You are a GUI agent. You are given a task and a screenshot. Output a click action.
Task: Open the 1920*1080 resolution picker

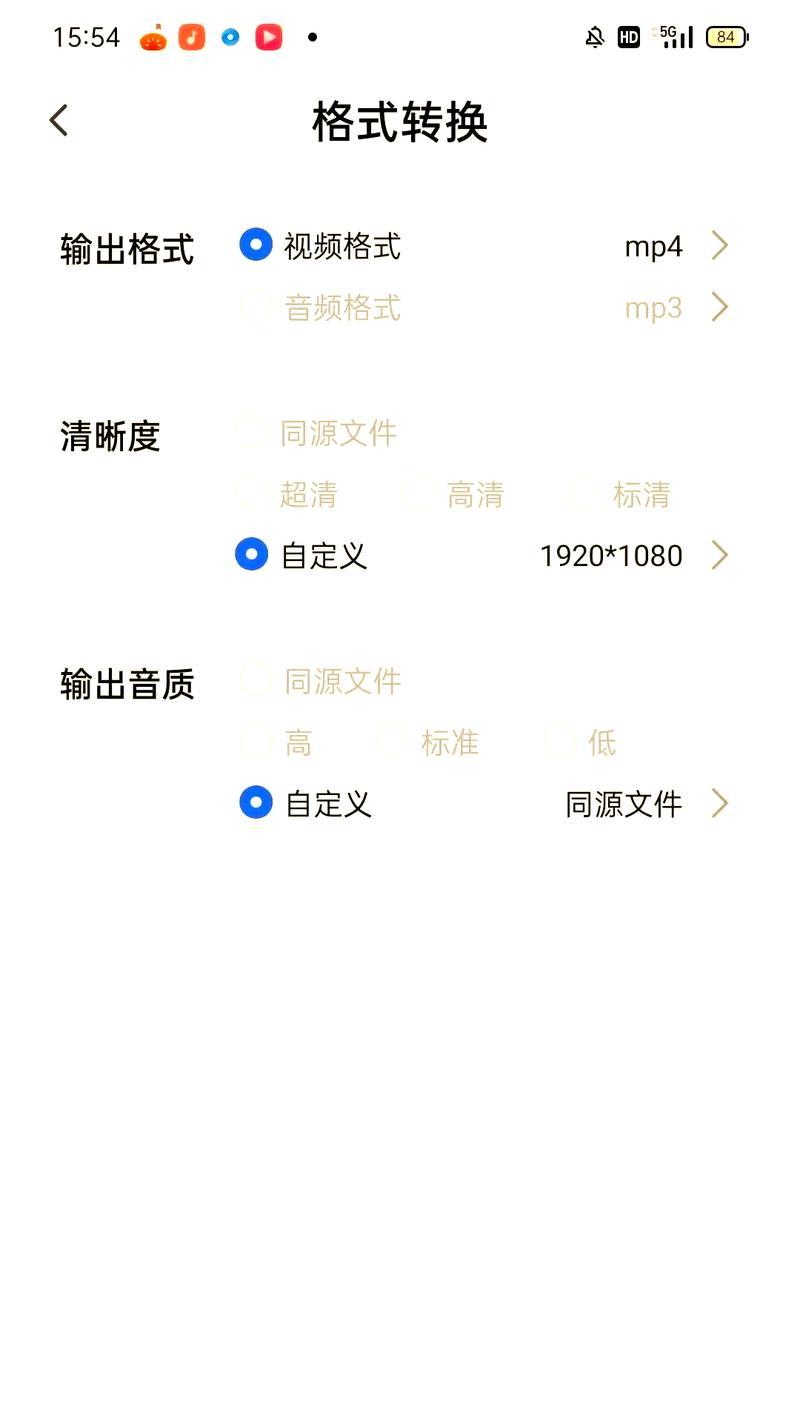[x=634, y=555]
